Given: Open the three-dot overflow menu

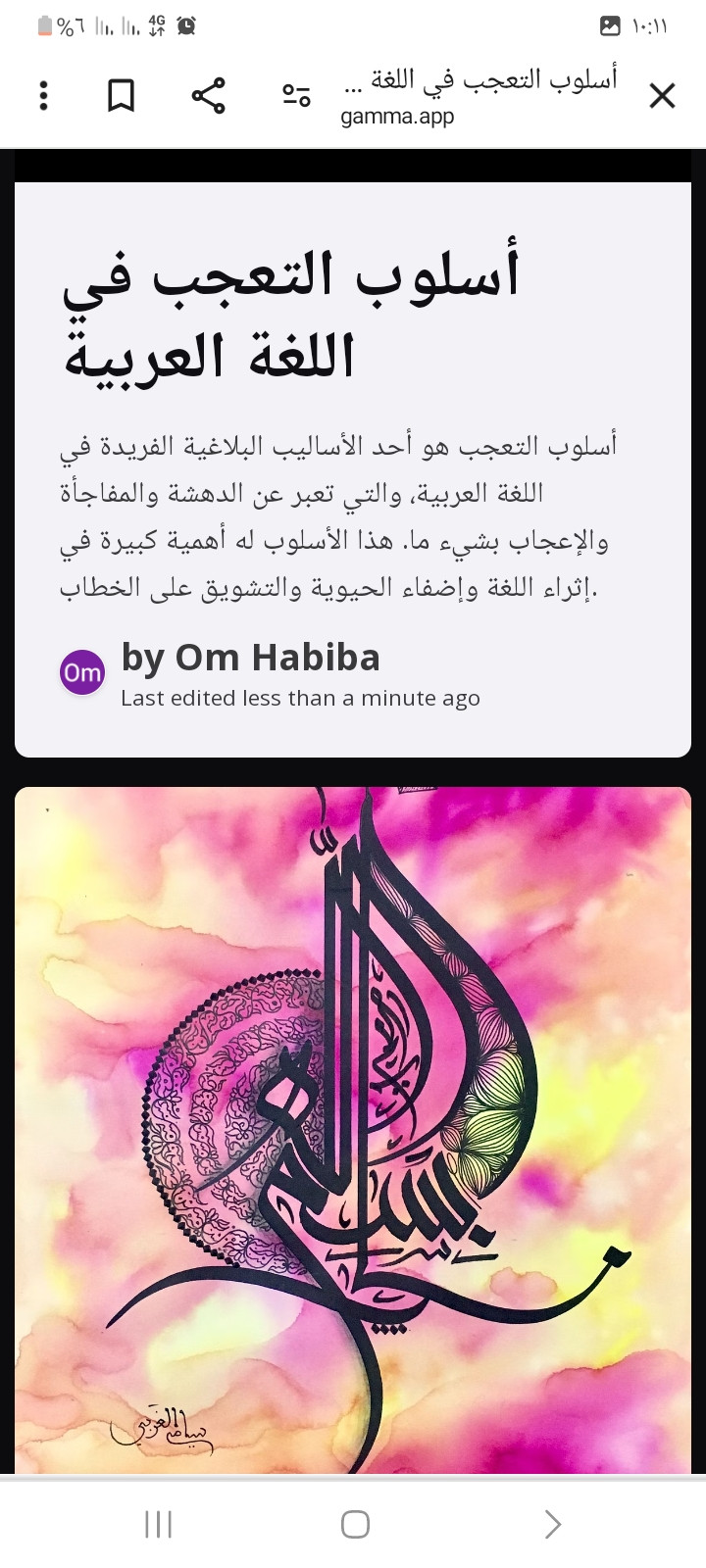Looking at the screenshot, I should click(x=43, y=96).
